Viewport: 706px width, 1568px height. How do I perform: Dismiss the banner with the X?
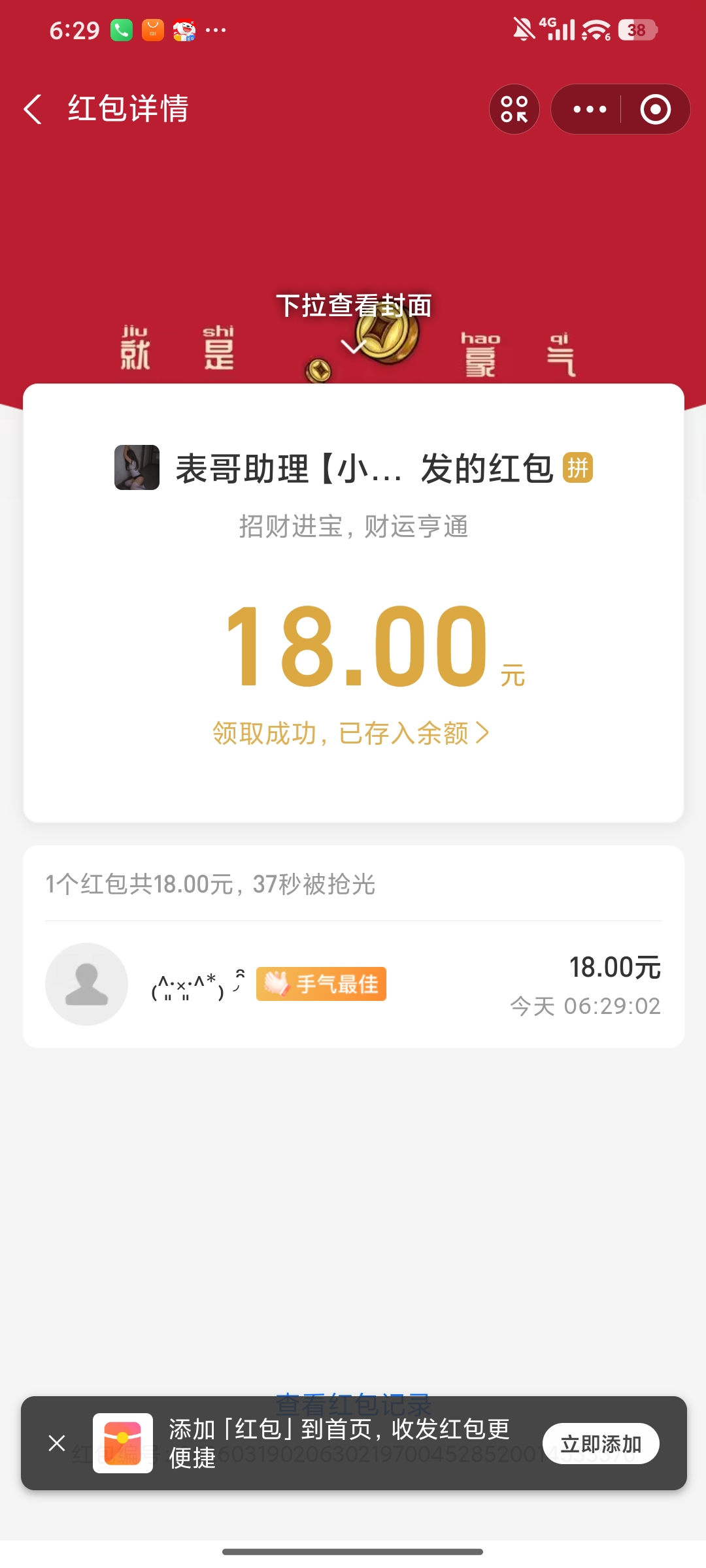[58, 1444]
